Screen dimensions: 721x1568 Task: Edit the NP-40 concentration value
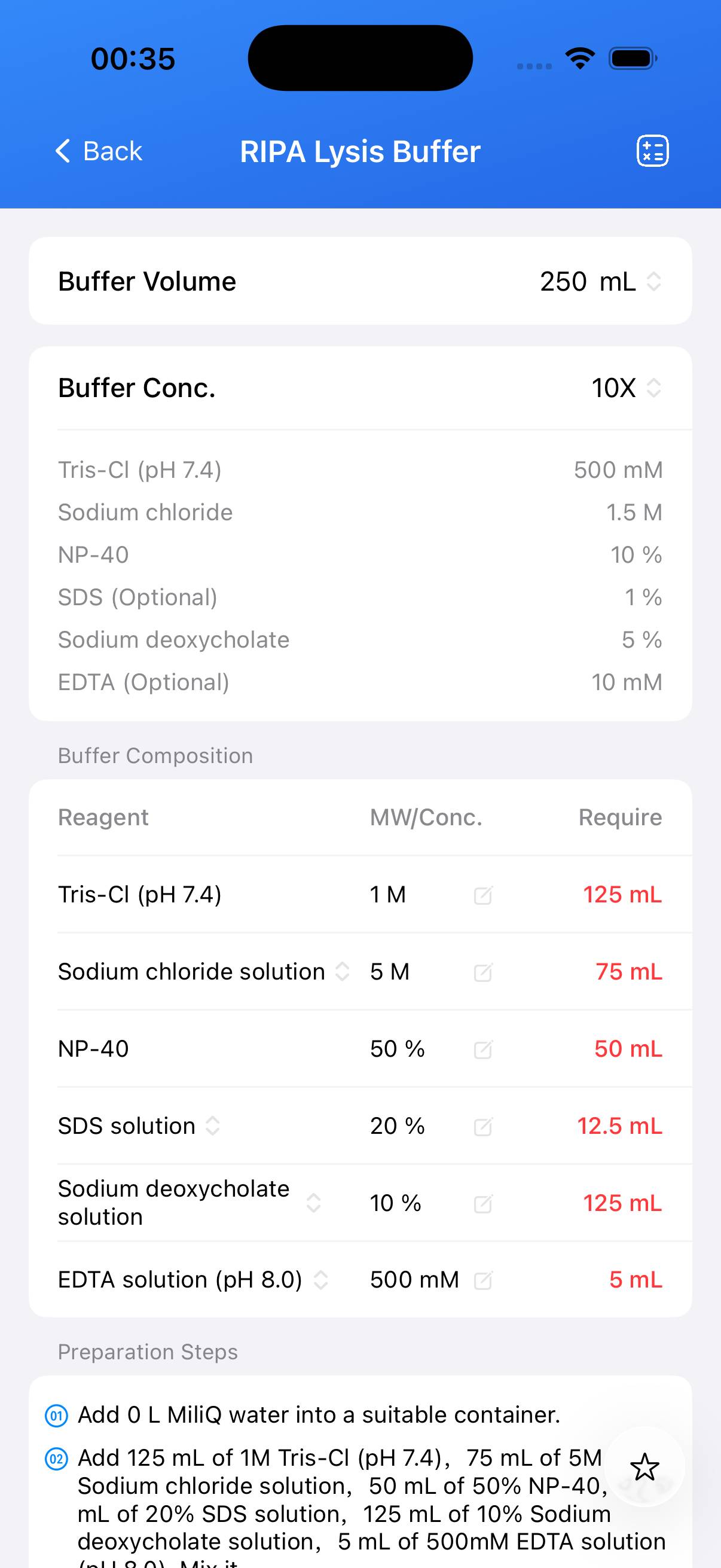[482, 1048]
